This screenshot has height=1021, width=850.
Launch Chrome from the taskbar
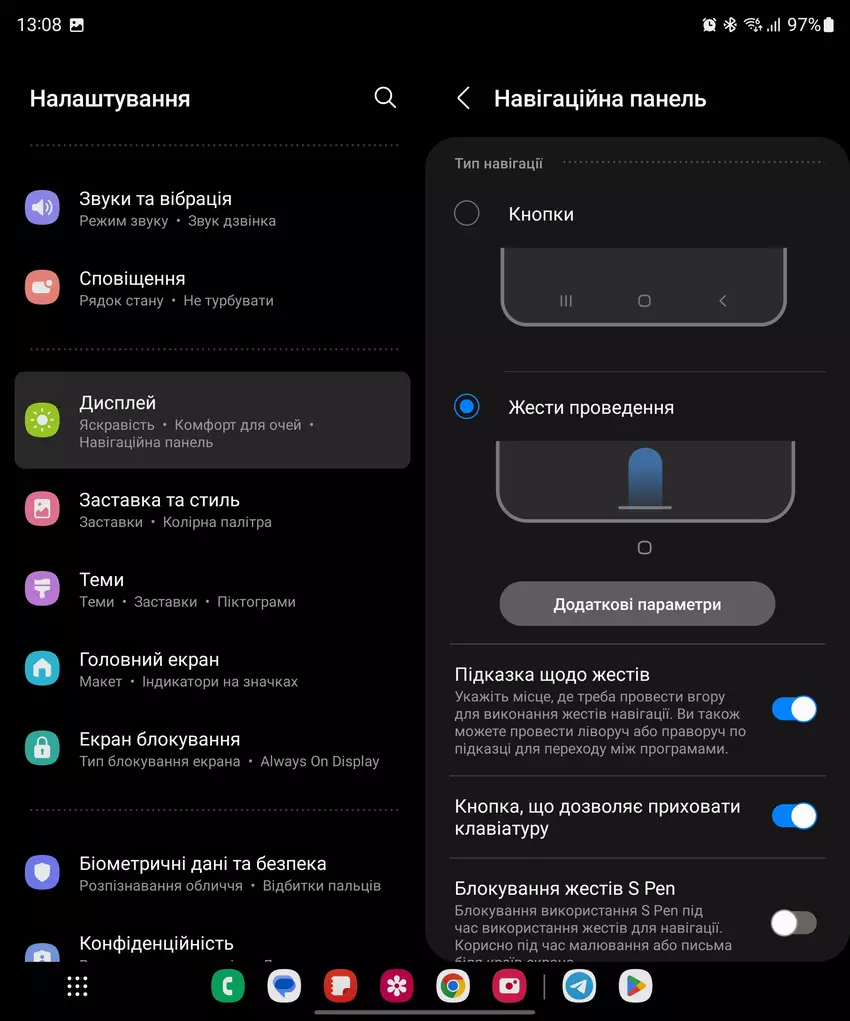point(453,987)
